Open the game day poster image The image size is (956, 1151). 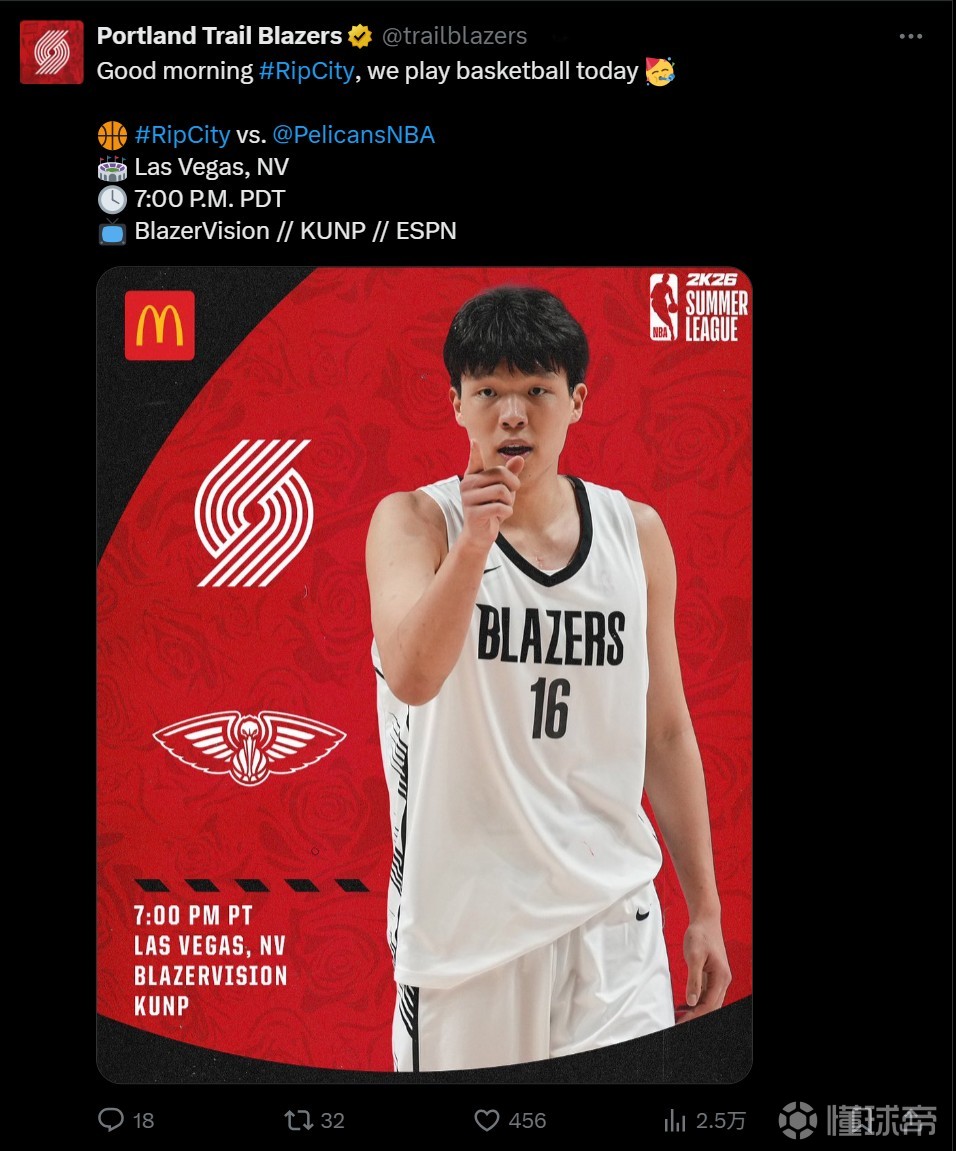tap(423, 675)
